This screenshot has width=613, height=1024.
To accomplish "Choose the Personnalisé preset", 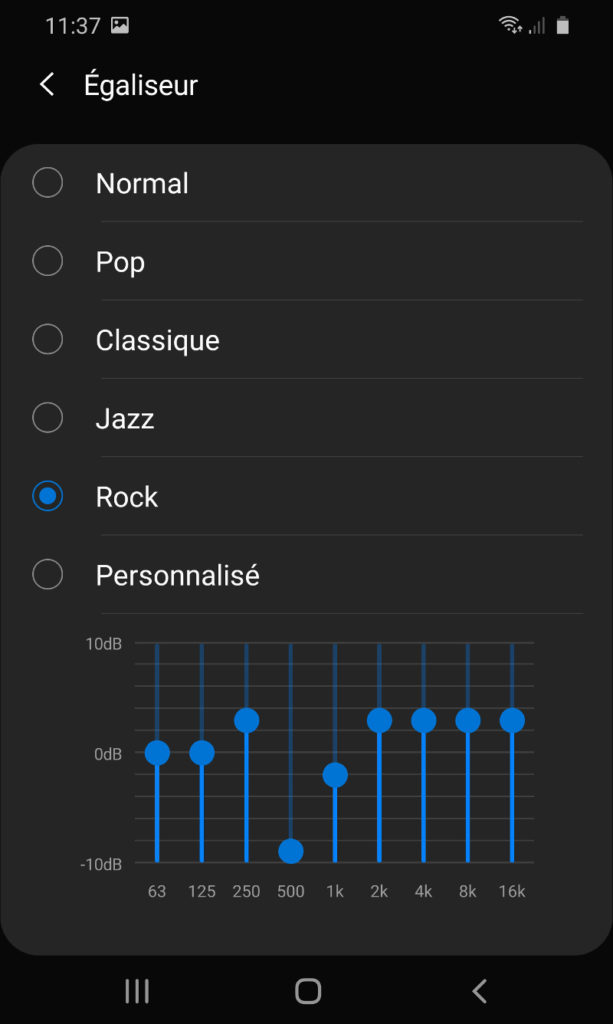I will click(x=306, y=575).
